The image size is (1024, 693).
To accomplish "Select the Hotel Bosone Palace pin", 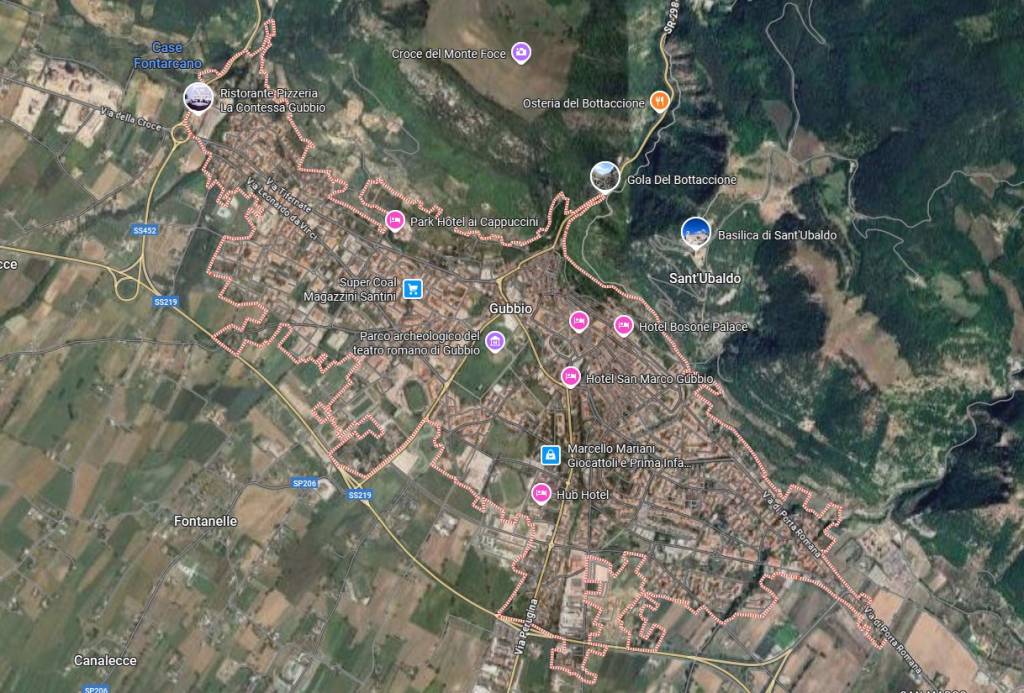I will 623,325.
